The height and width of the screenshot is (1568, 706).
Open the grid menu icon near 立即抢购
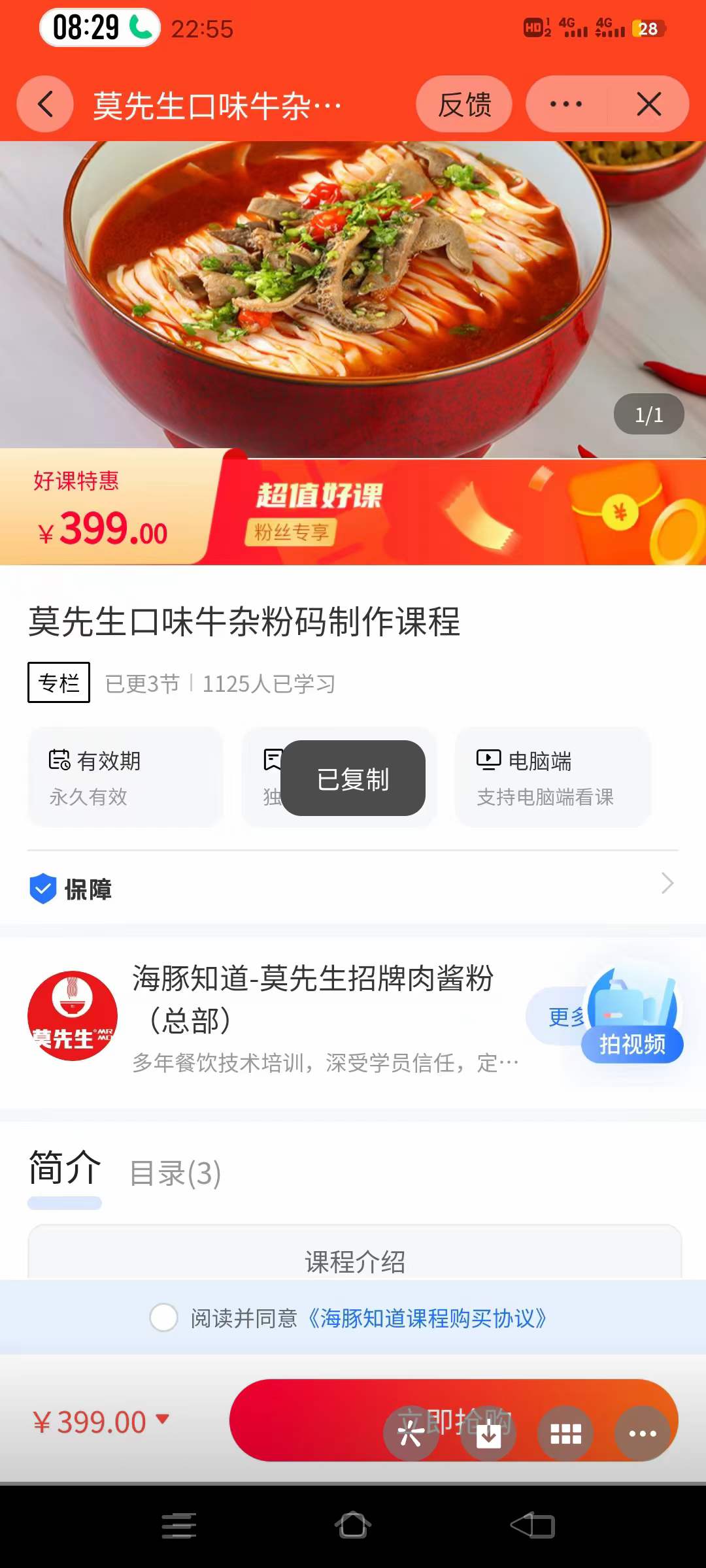click(565, 1433)
